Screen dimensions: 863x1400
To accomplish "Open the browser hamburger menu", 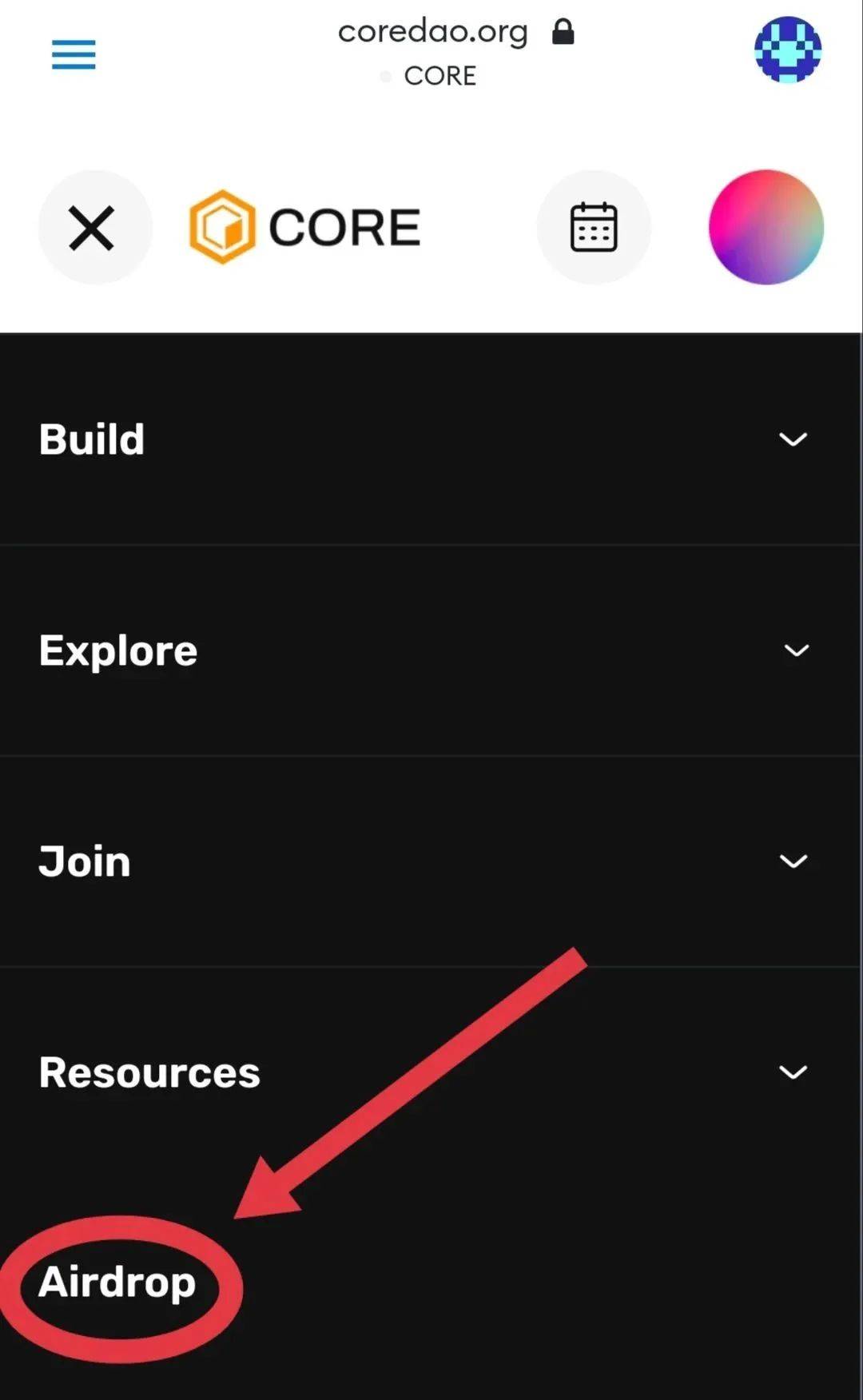I will coord(74,54).
